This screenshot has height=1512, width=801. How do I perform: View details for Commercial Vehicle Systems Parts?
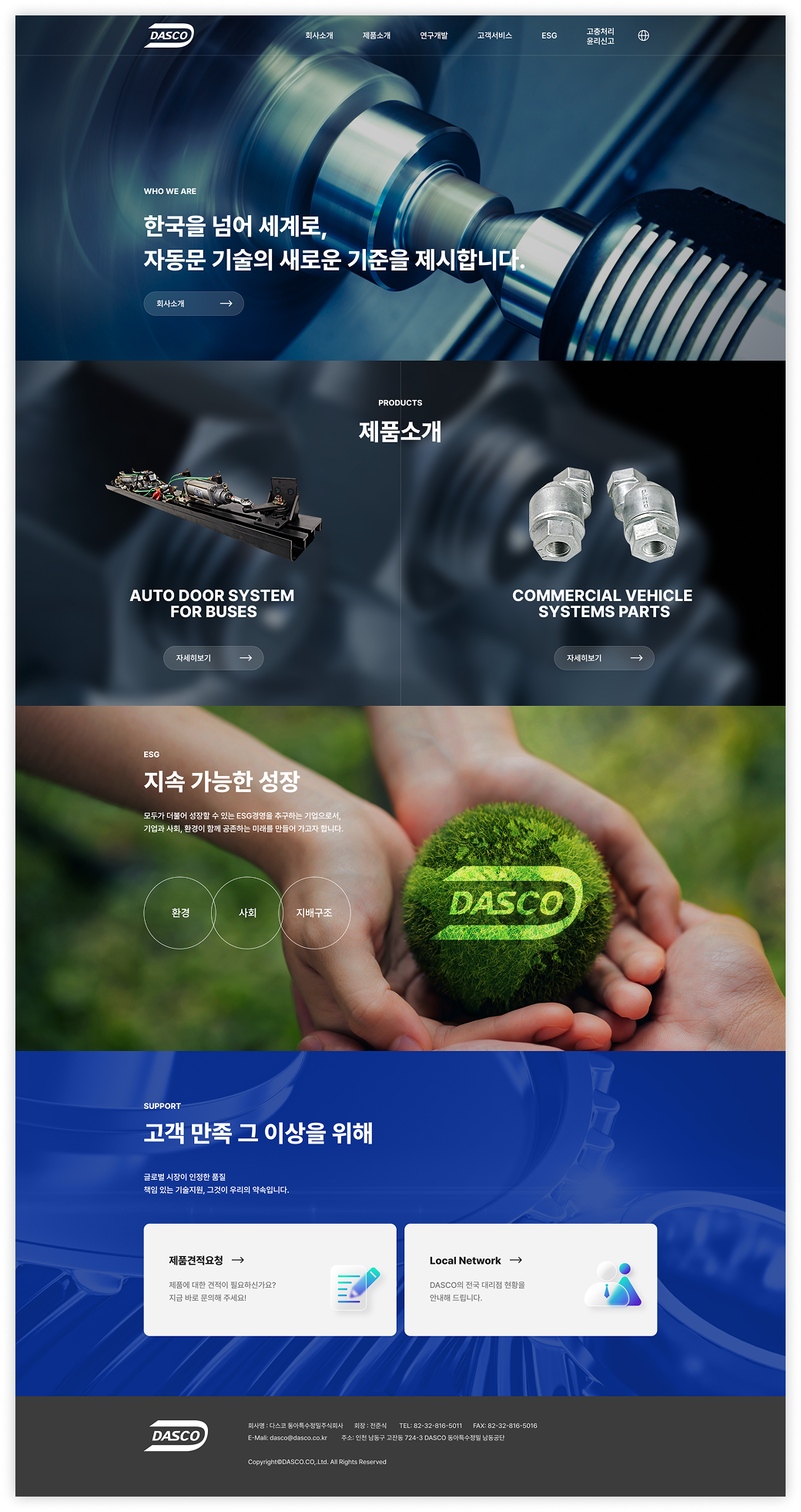click(x=604, y=658)
